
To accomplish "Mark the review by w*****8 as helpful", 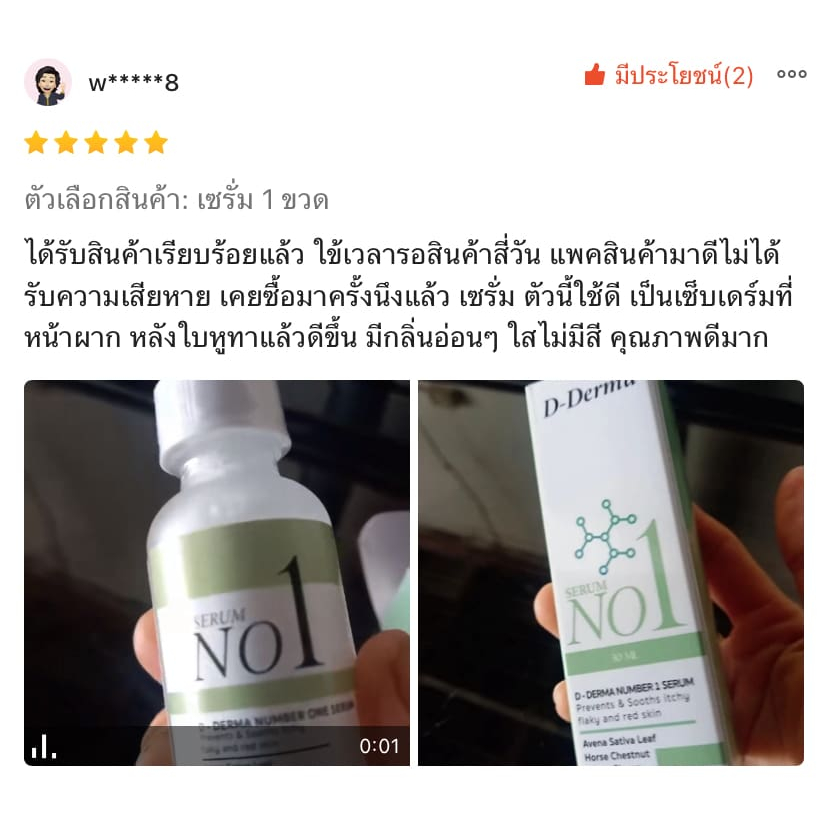I will click(668, 74).
